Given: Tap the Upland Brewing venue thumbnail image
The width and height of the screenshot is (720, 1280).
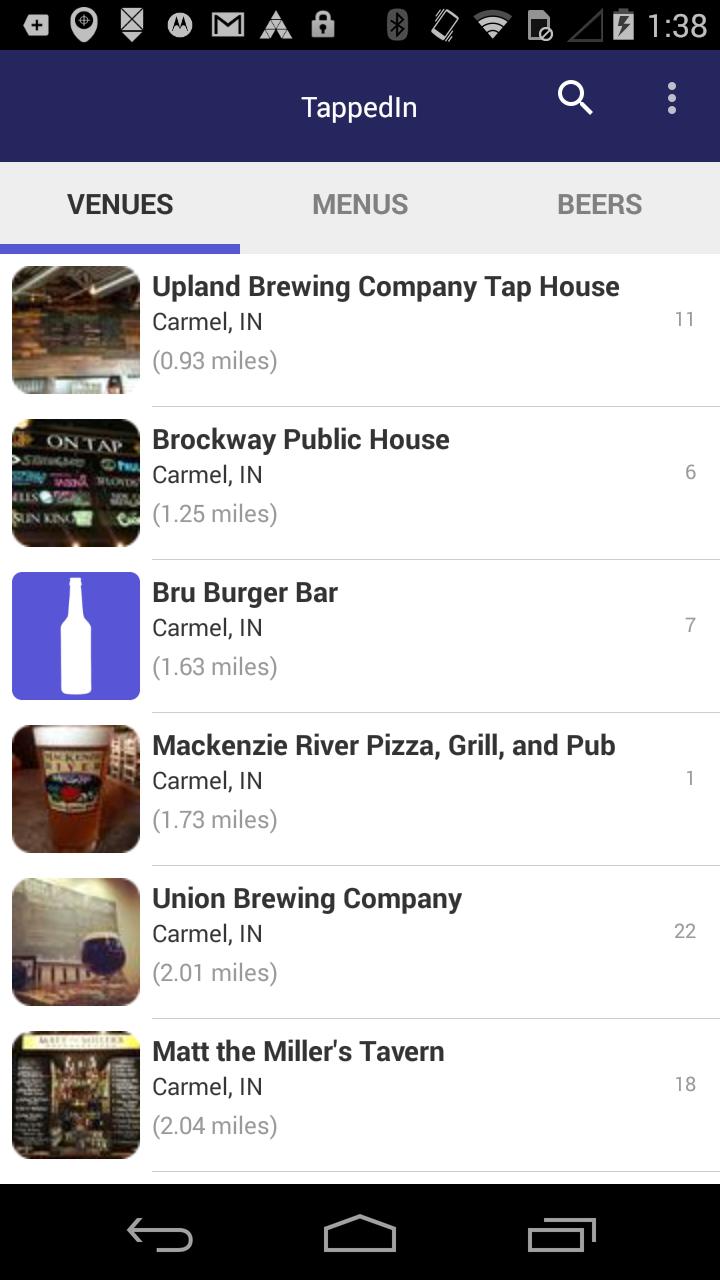Looking at the screenshot, I should coord(75,330).
